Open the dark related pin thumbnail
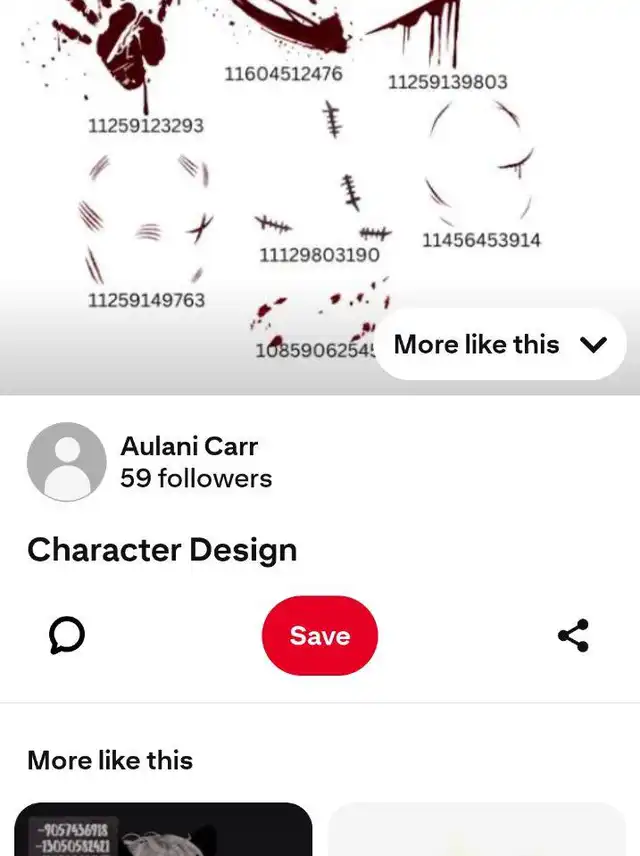This screenshot has width=640, height=856. 163,830
